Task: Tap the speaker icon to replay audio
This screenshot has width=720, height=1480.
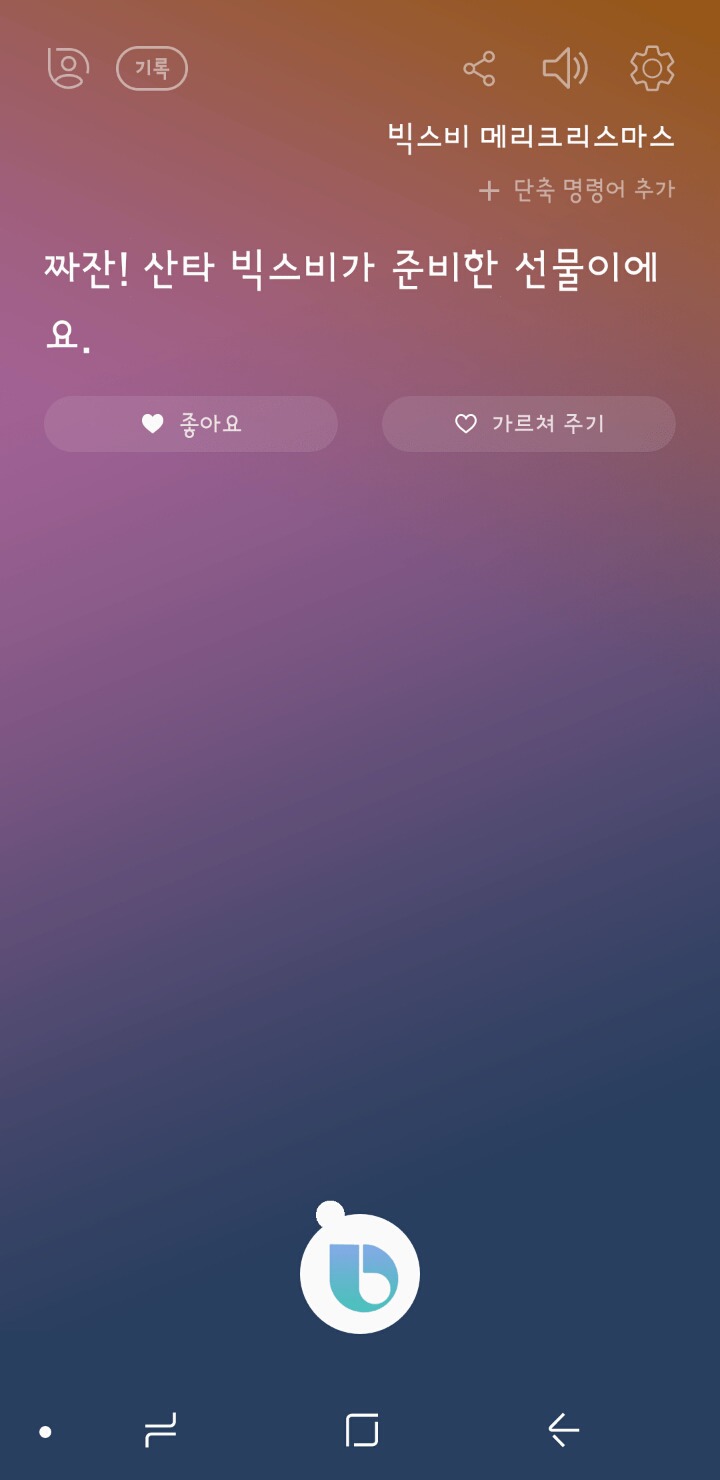Action: 565,68
